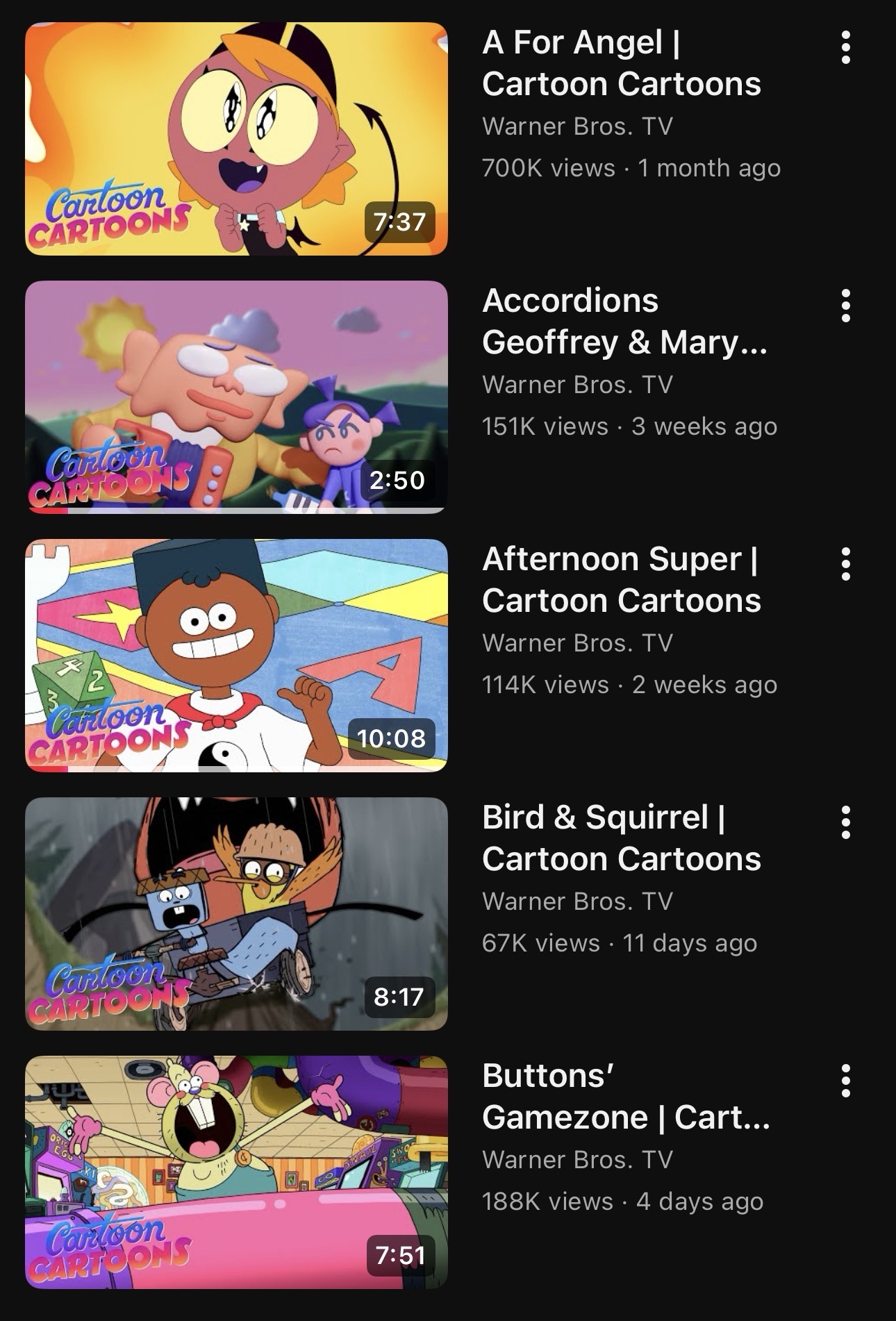Play the Buttons' Gamezone video thumbnail
This screenshot has height=1321, width=896.
point(236,1172)
